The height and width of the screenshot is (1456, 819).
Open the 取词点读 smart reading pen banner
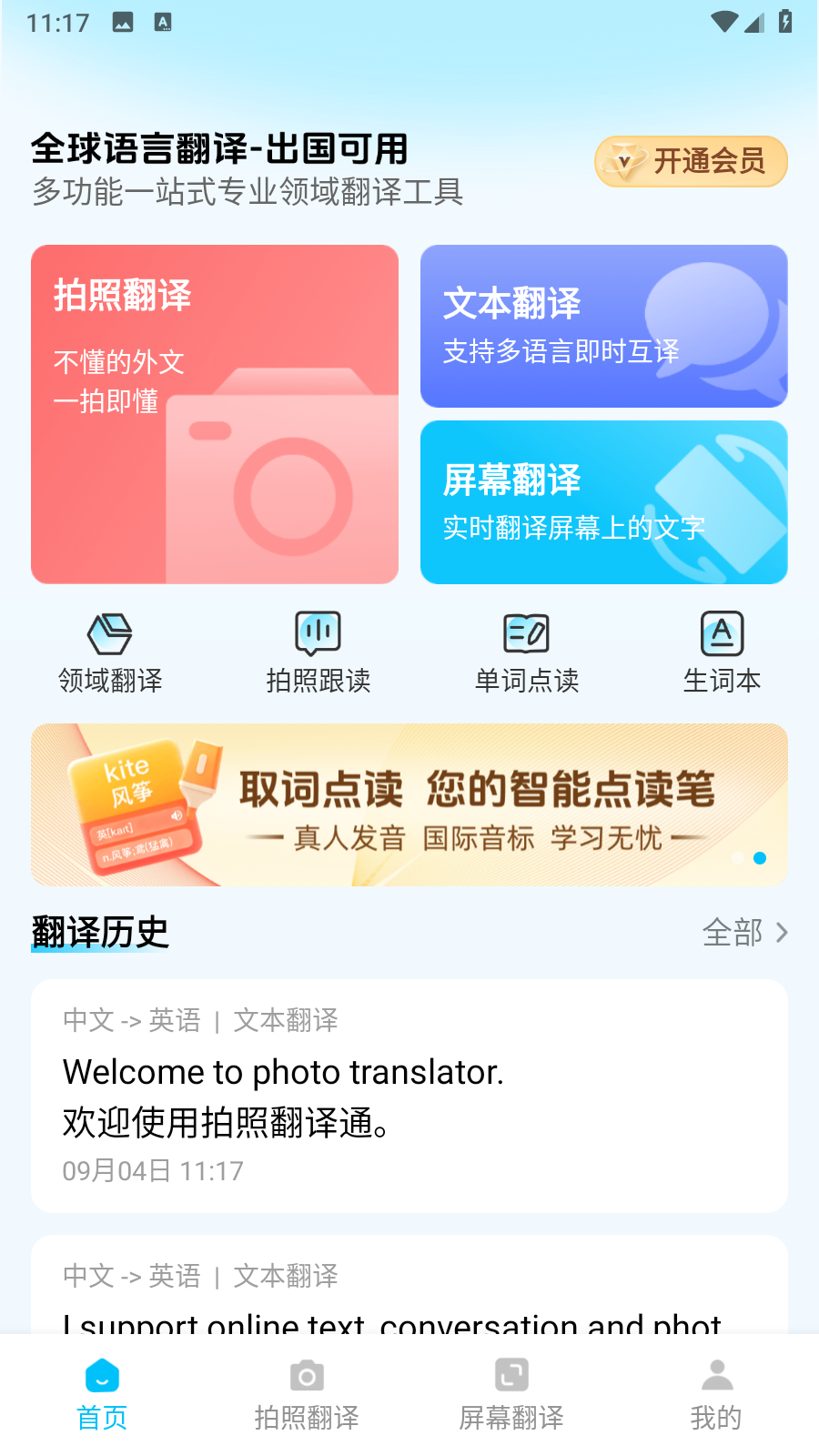click(409, 804)
